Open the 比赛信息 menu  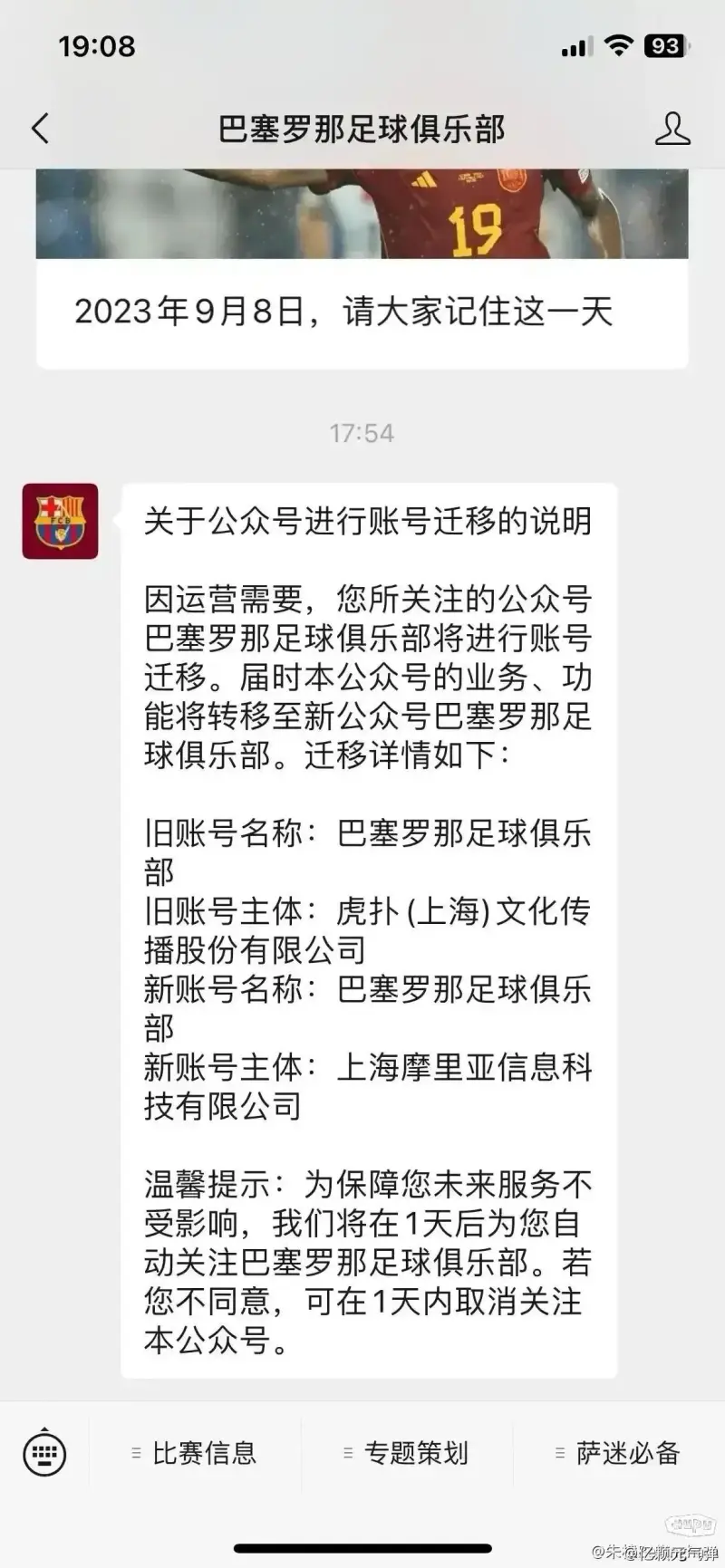(x=195, y=1454)
